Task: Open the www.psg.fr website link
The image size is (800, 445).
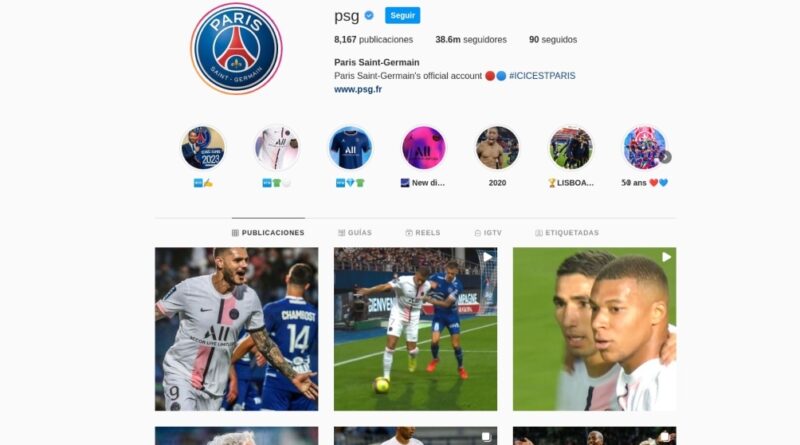Action: (357, 90)
